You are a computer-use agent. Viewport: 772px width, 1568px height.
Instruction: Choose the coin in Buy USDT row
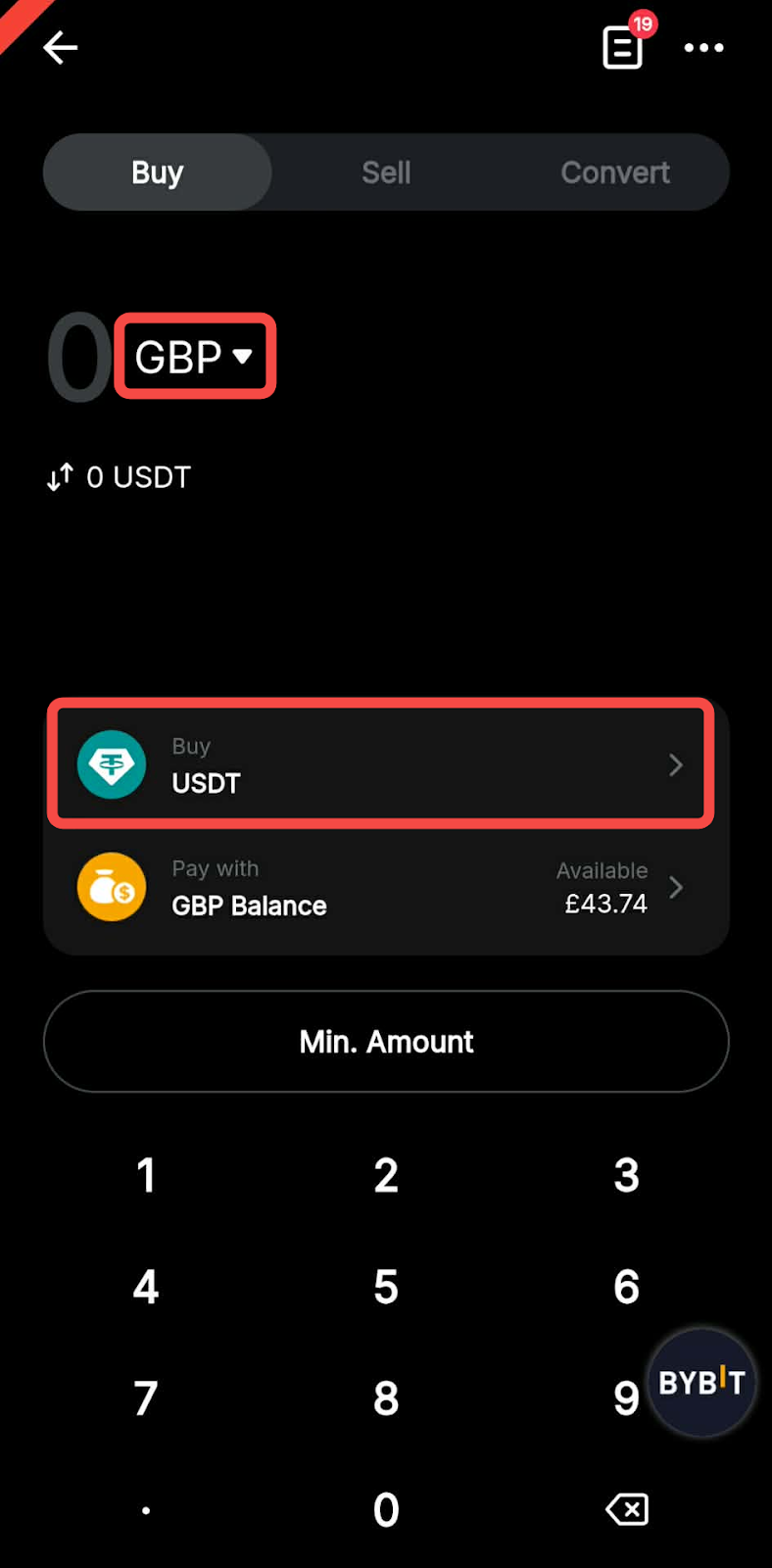[380, 764]
